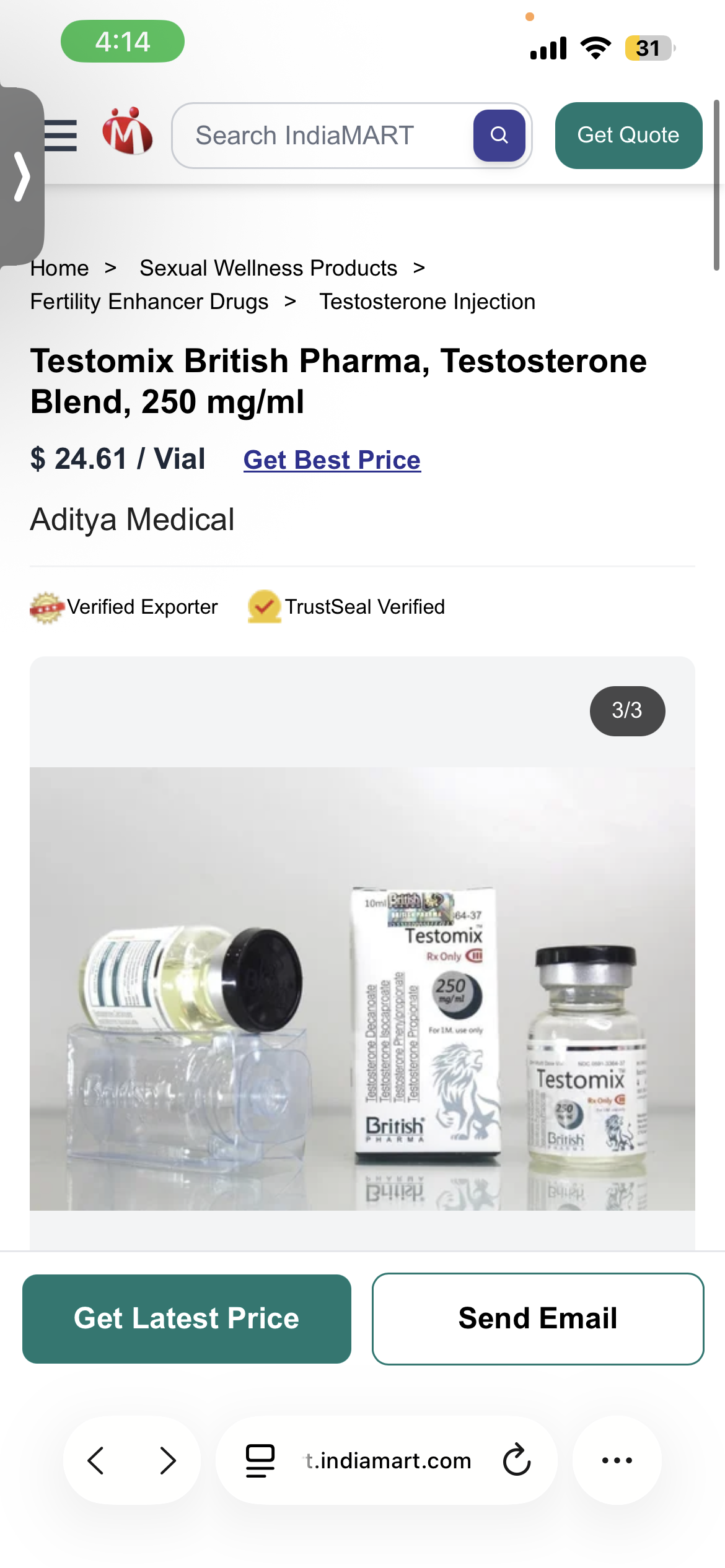Enlarge the Testomix product photo
The image size is (725, 1568).
(362, 988)
